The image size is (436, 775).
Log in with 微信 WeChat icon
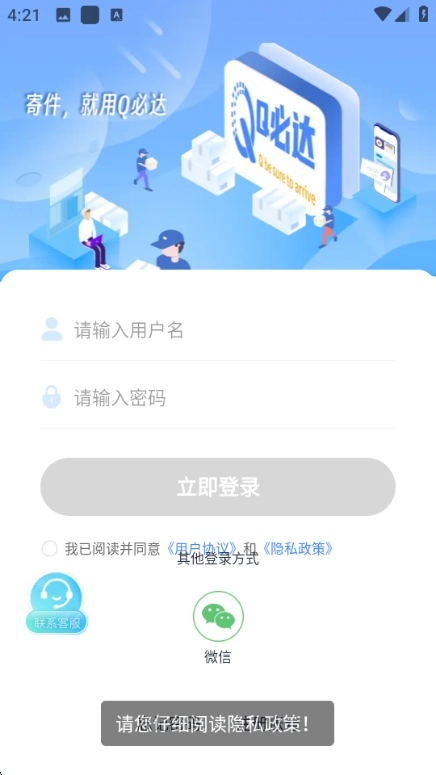tap(218, 616)
